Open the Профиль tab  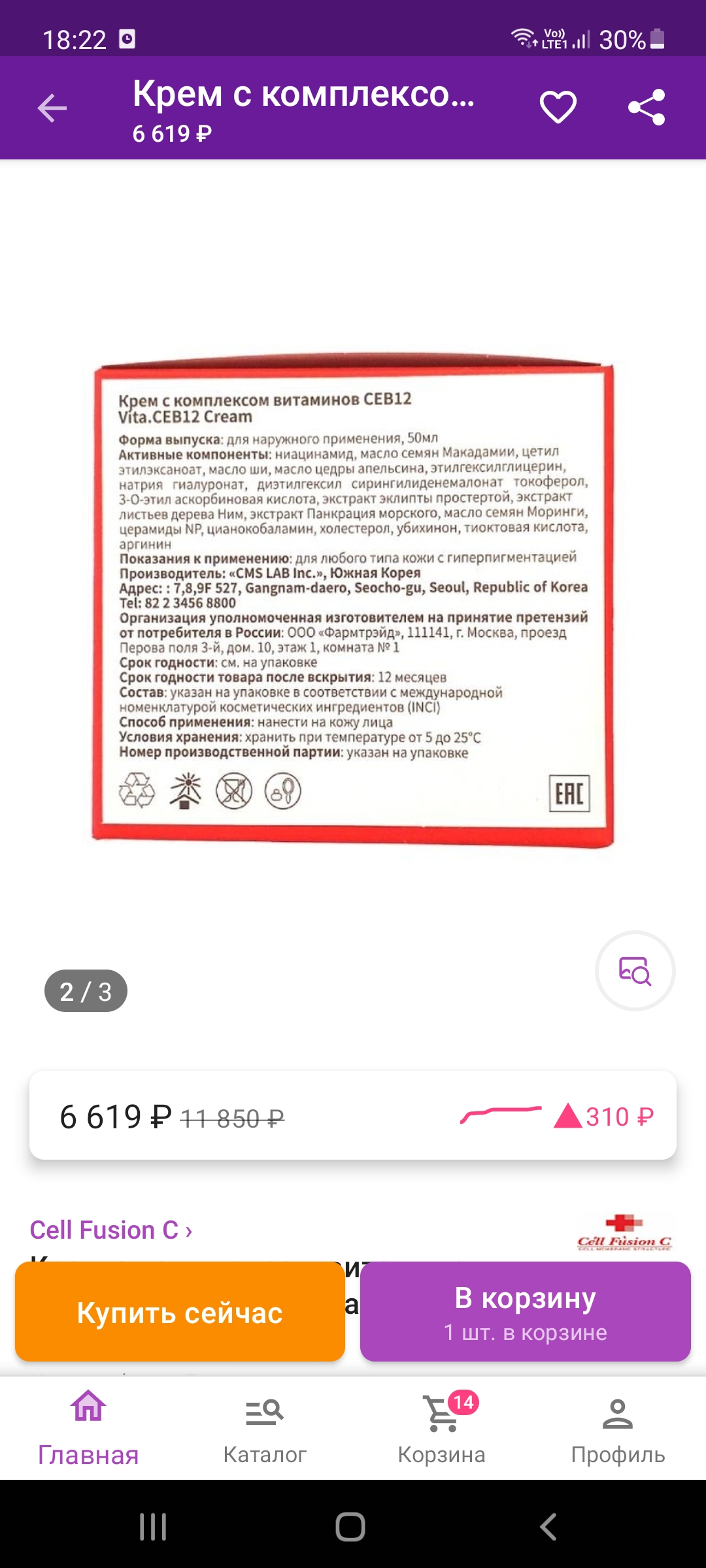618,1428
